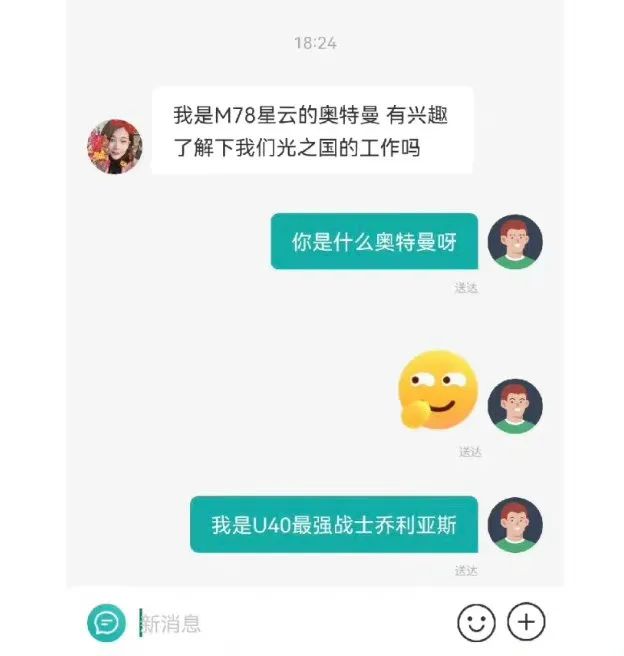Open the plus attachment menu

tap(527, 623)
